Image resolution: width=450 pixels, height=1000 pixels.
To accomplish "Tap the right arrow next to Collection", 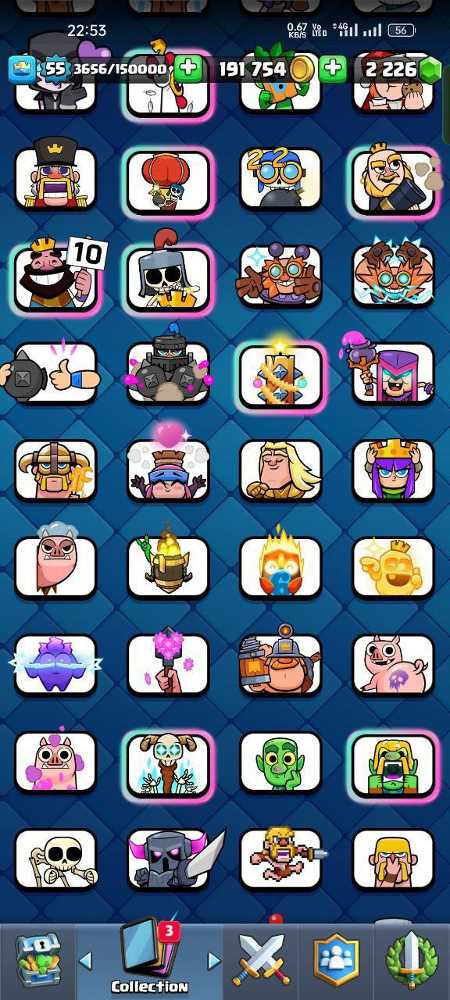I will pyautogui.click(x=214, y=960).
